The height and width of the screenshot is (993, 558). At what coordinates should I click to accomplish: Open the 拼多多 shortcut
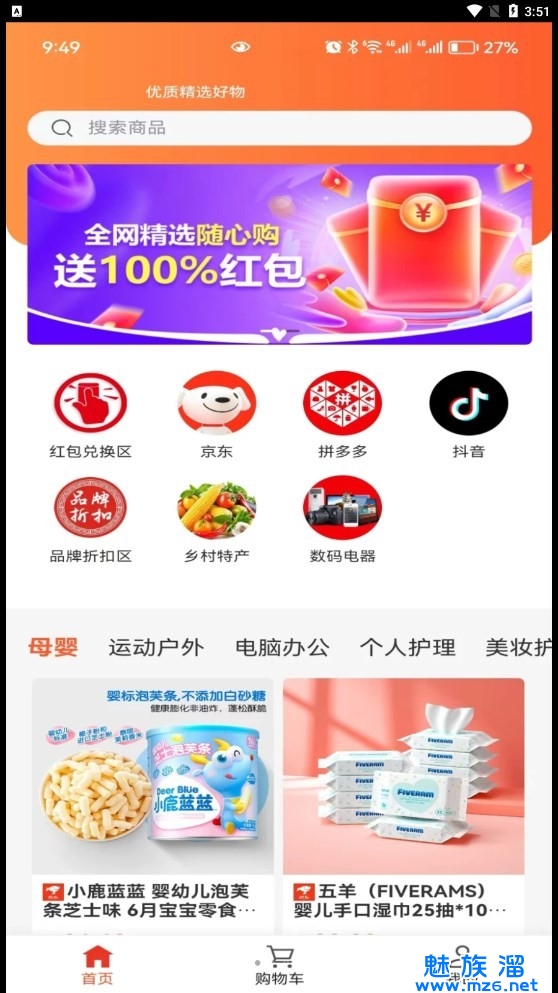(x=343, y=414)
